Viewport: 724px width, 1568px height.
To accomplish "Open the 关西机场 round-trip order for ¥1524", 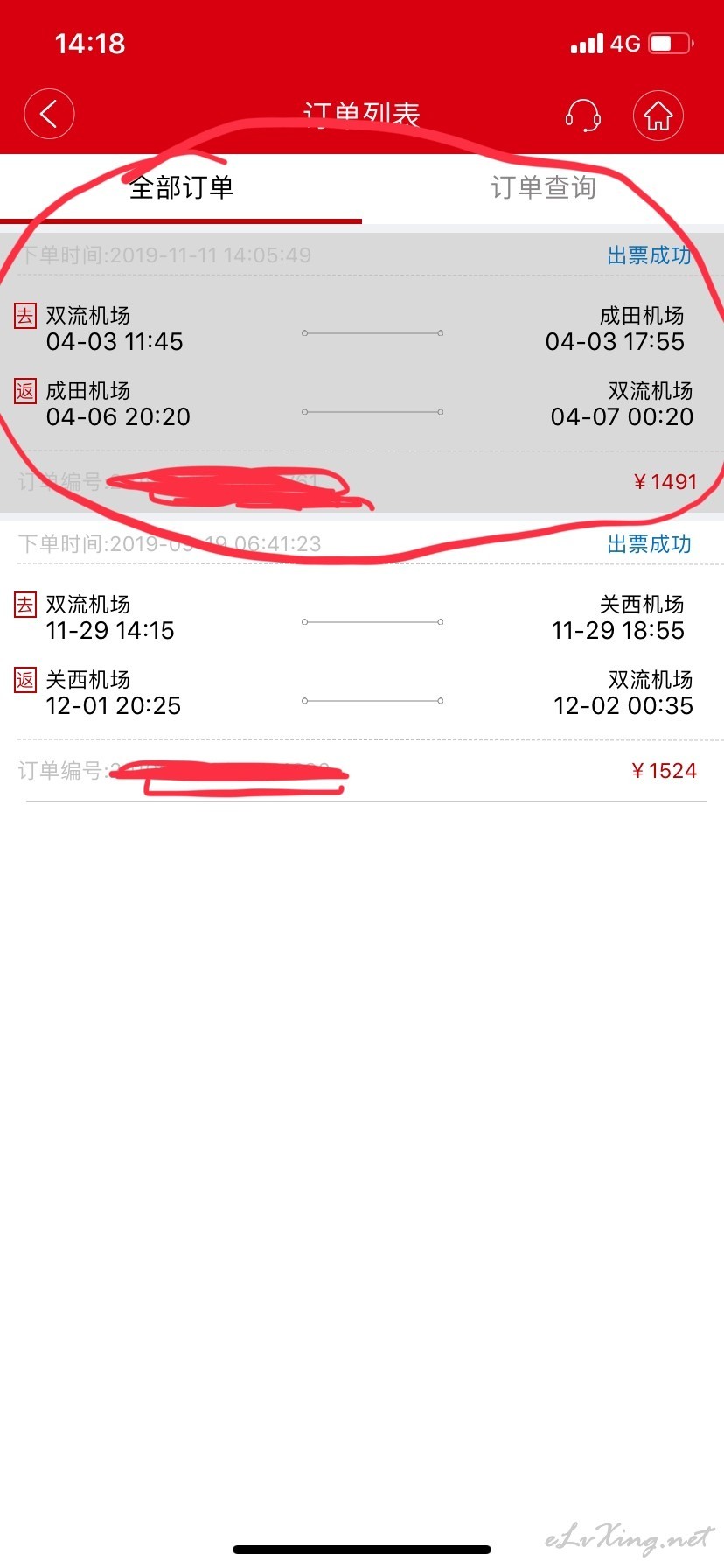I will pos(362,661).
